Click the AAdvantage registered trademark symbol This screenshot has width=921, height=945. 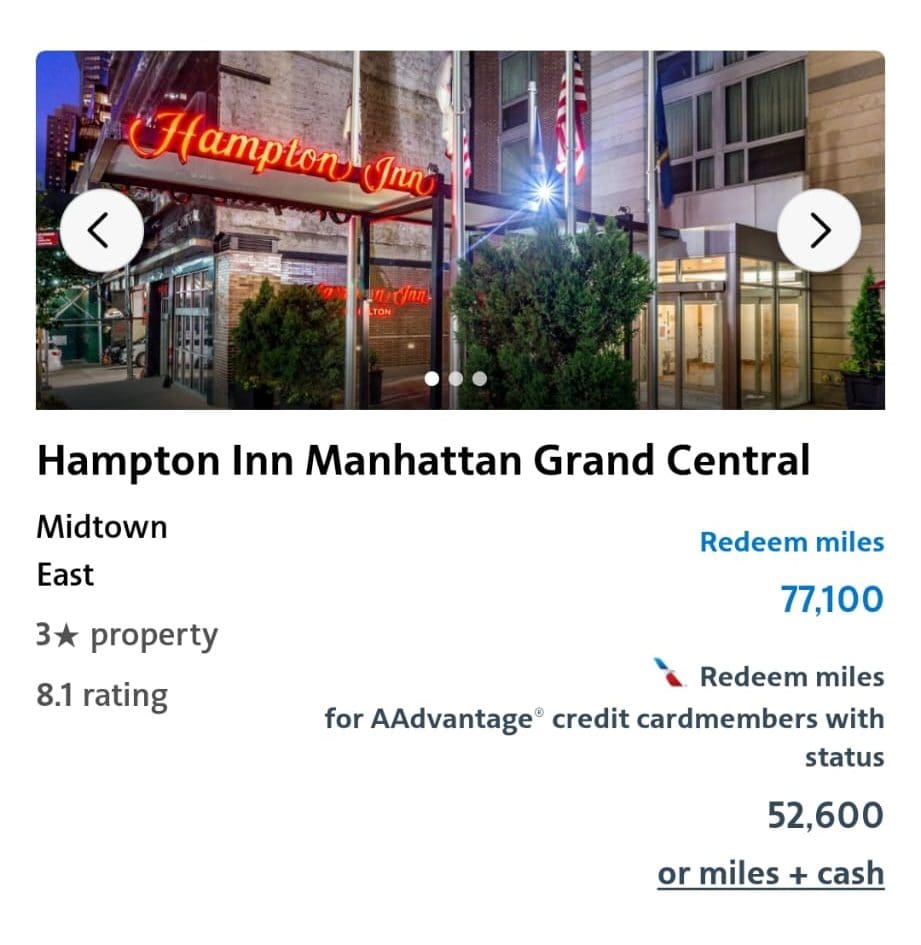point(540,711)
